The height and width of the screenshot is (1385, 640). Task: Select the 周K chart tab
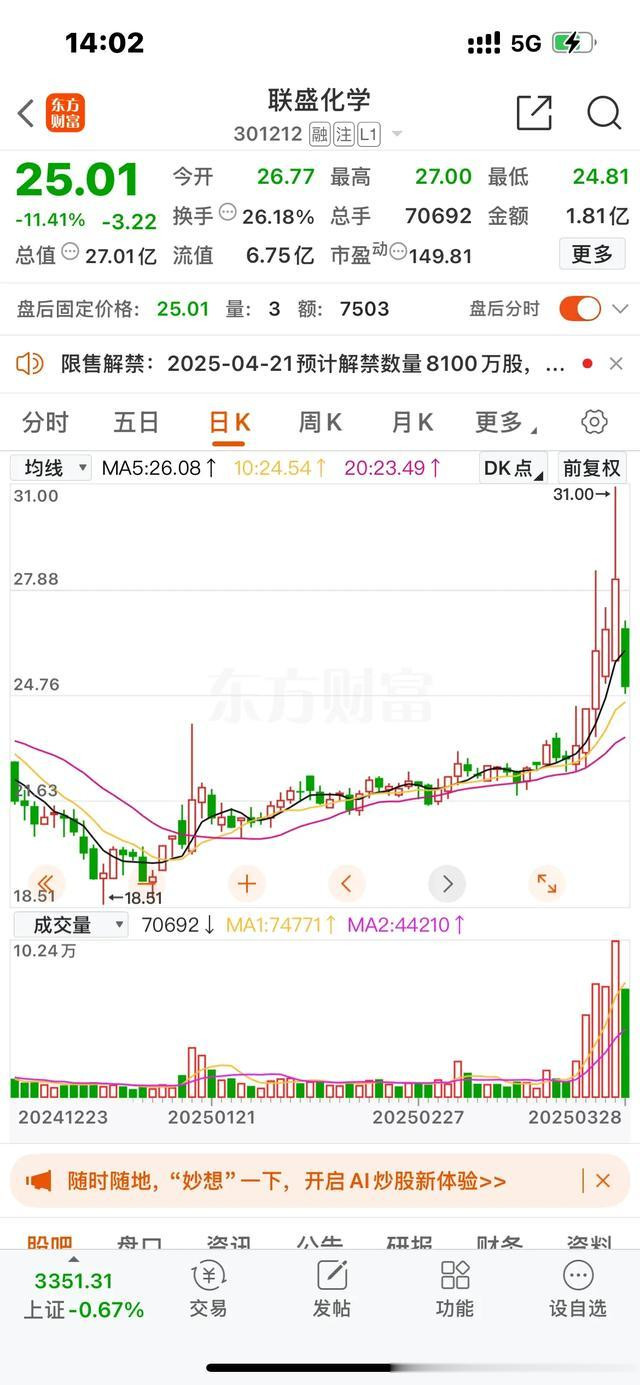[x=320, y=423]
